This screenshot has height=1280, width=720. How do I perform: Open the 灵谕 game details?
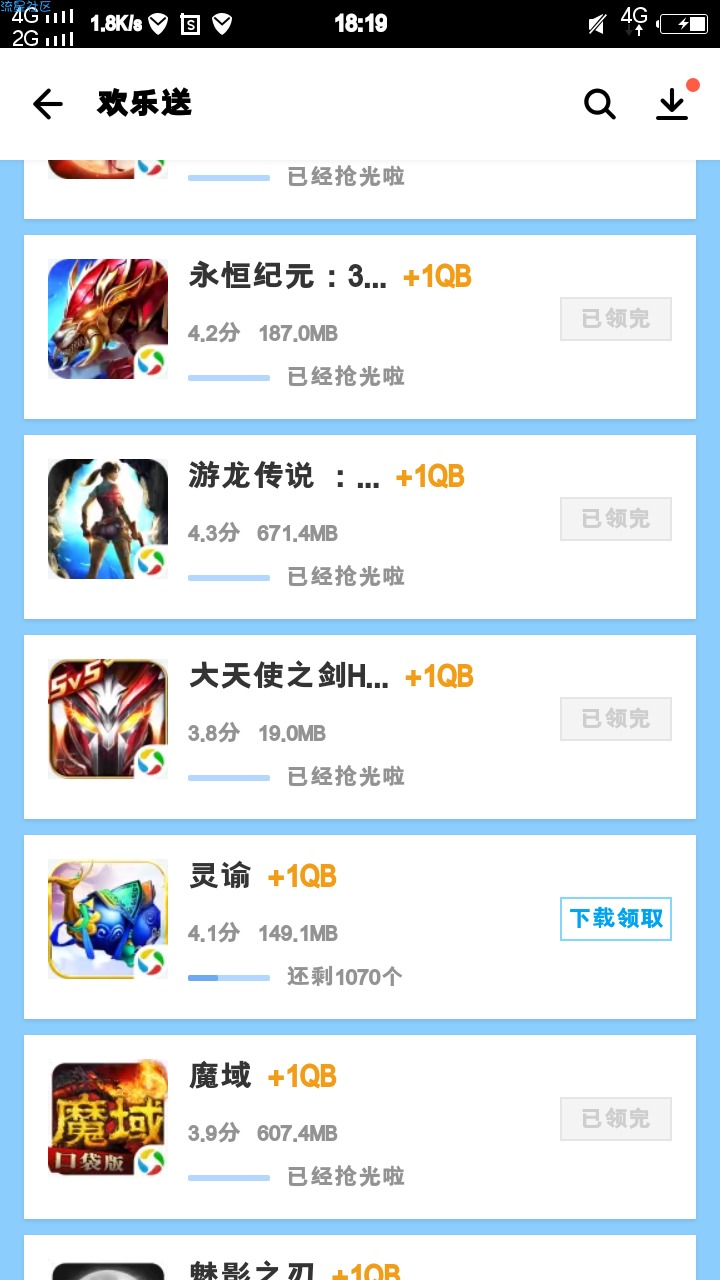(360, 927)
